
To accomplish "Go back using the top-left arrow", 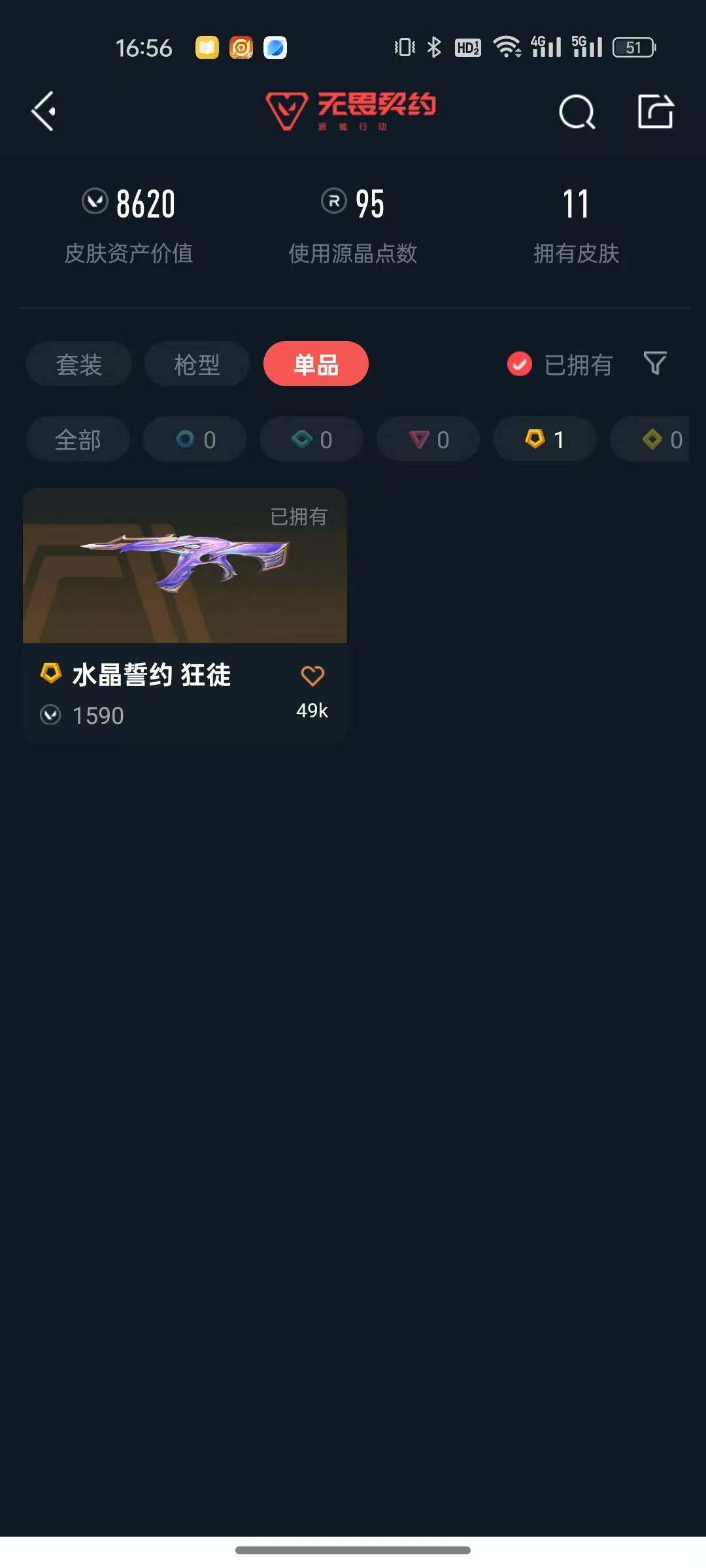I will [44, 112].
